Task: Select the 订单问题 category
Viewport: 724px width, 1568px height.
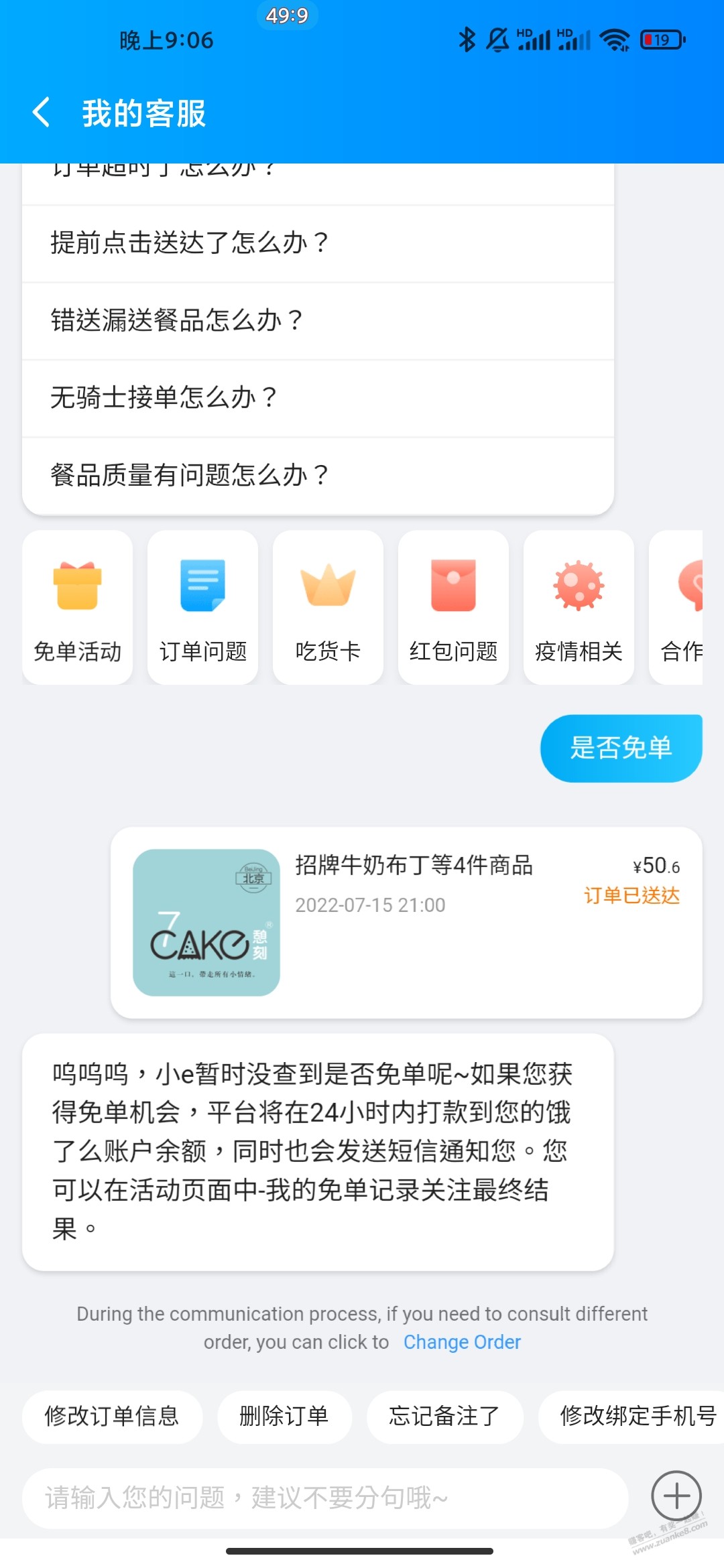Action: click(203, 608)
